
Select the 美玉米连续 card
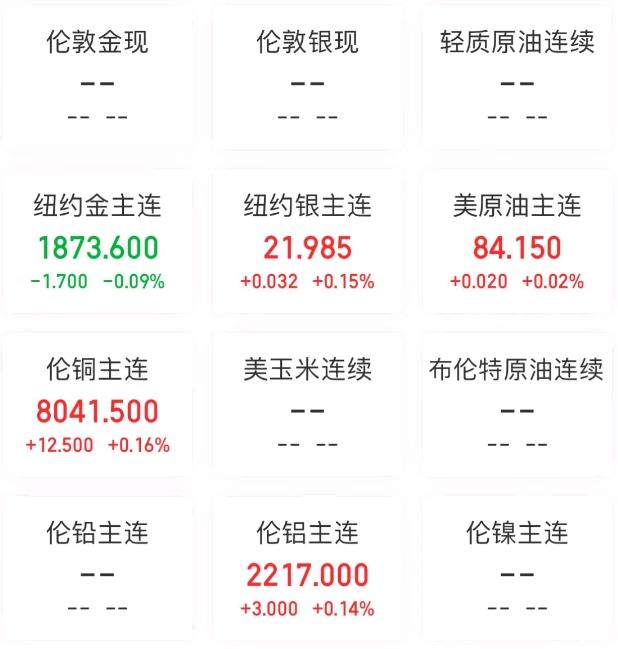[307, 407]
